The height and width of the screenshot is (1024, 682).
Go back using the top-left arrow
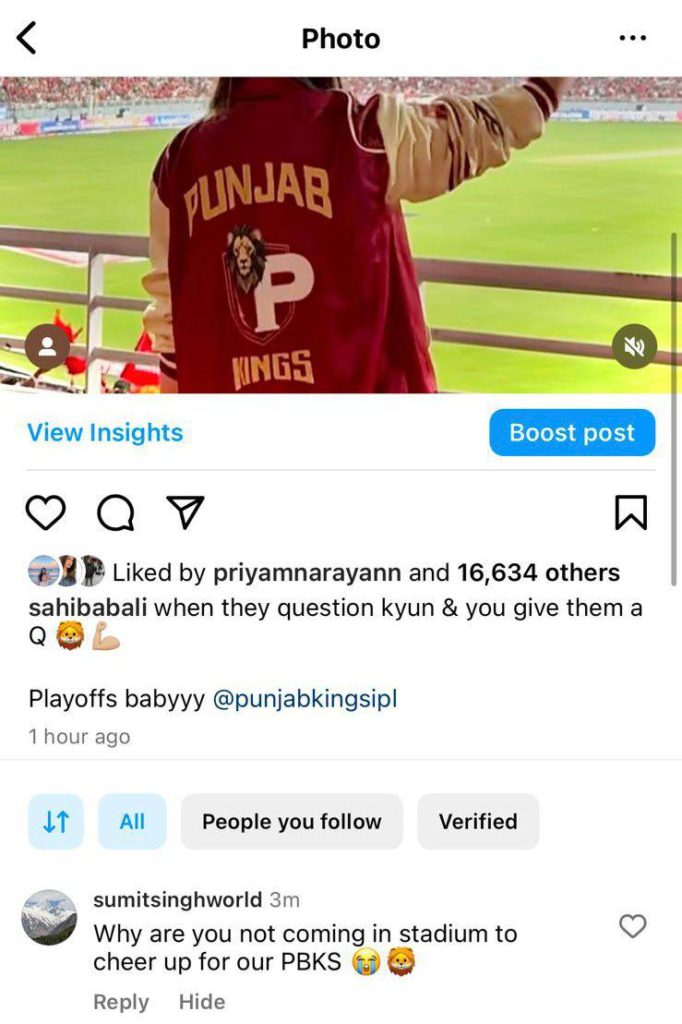[x=27, y=39]
